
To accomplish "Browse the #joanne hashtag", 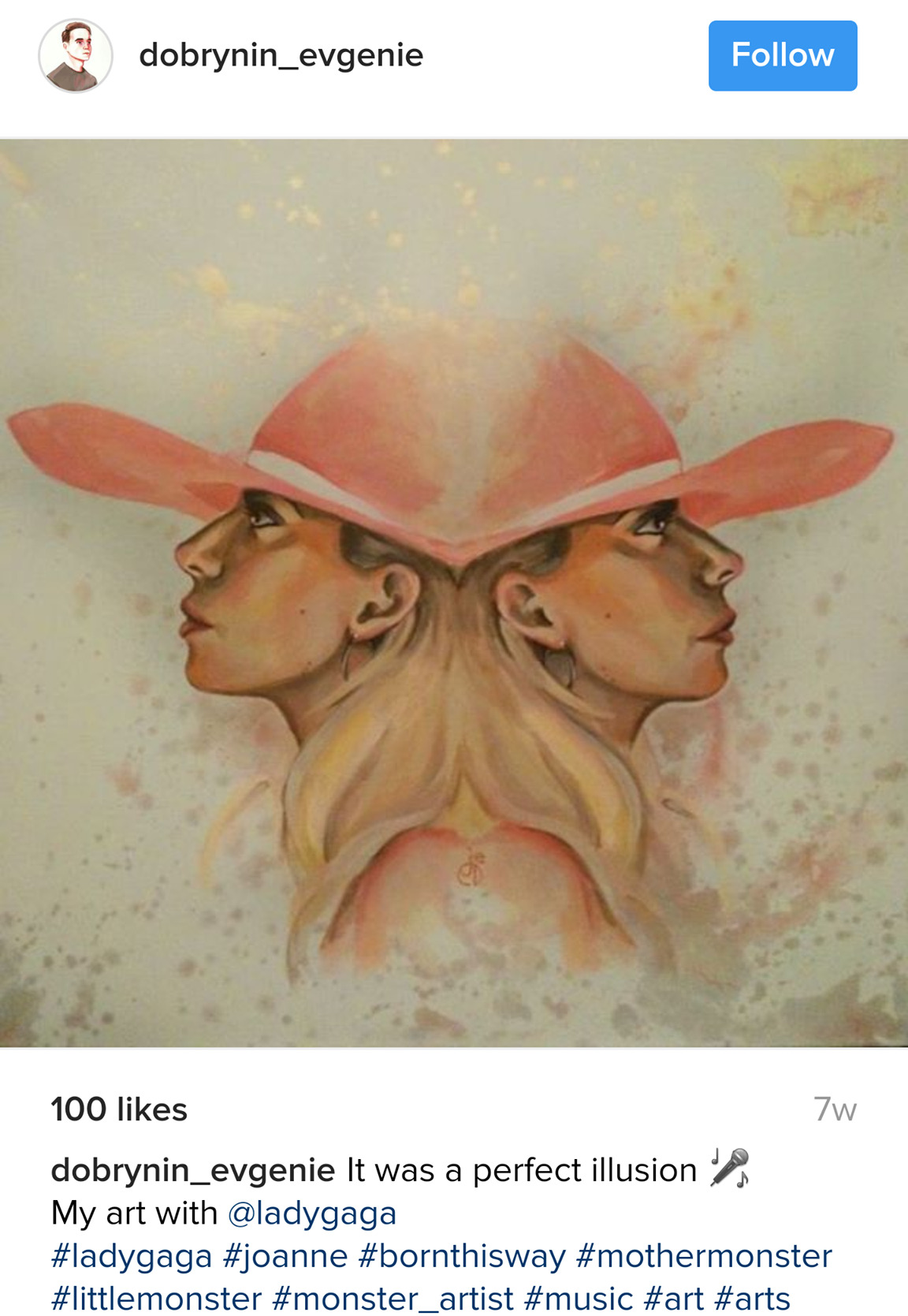I will point(285,1256).
